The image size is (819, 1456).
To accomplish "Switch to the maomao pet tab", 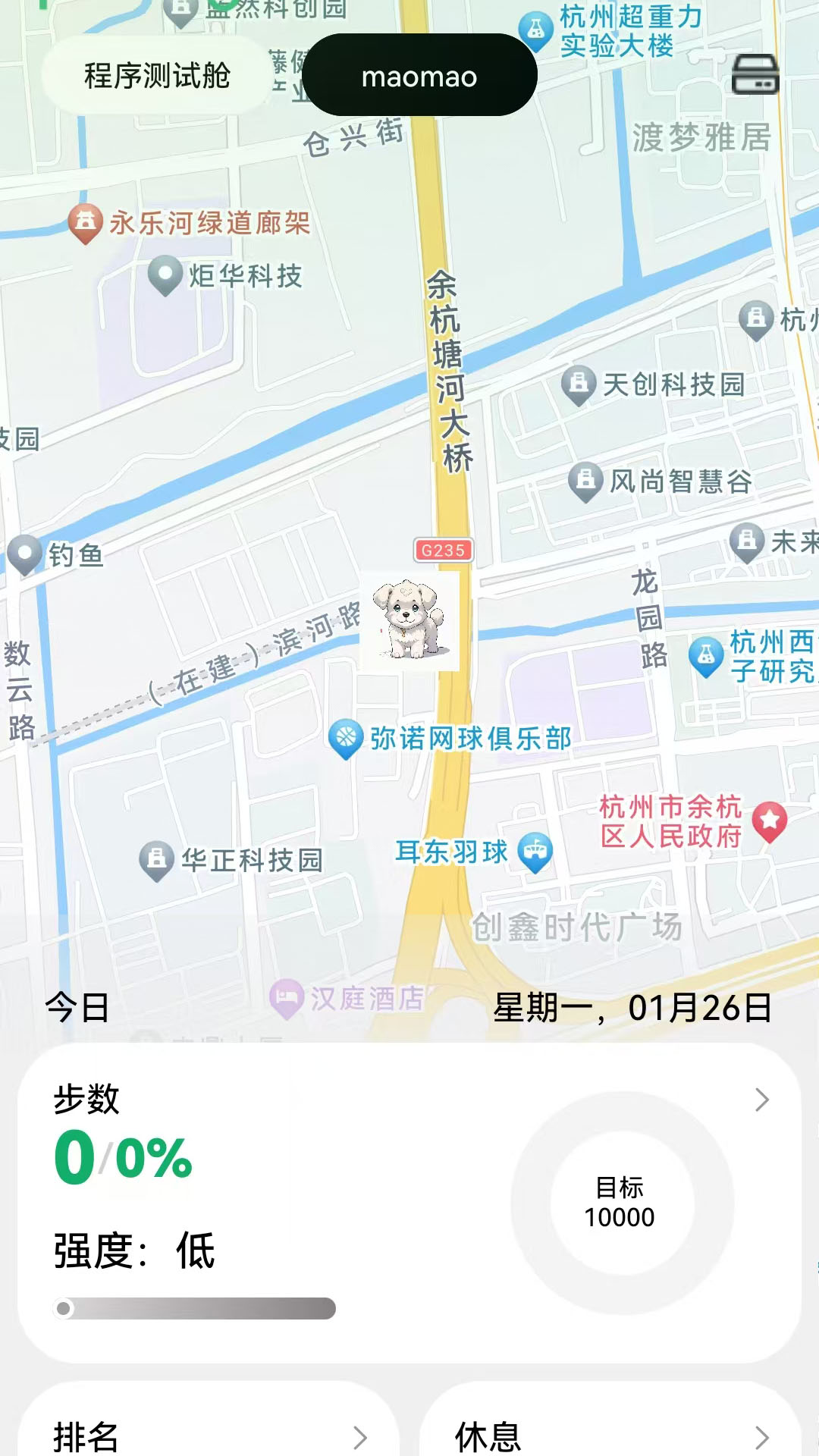I will [419, 76].
